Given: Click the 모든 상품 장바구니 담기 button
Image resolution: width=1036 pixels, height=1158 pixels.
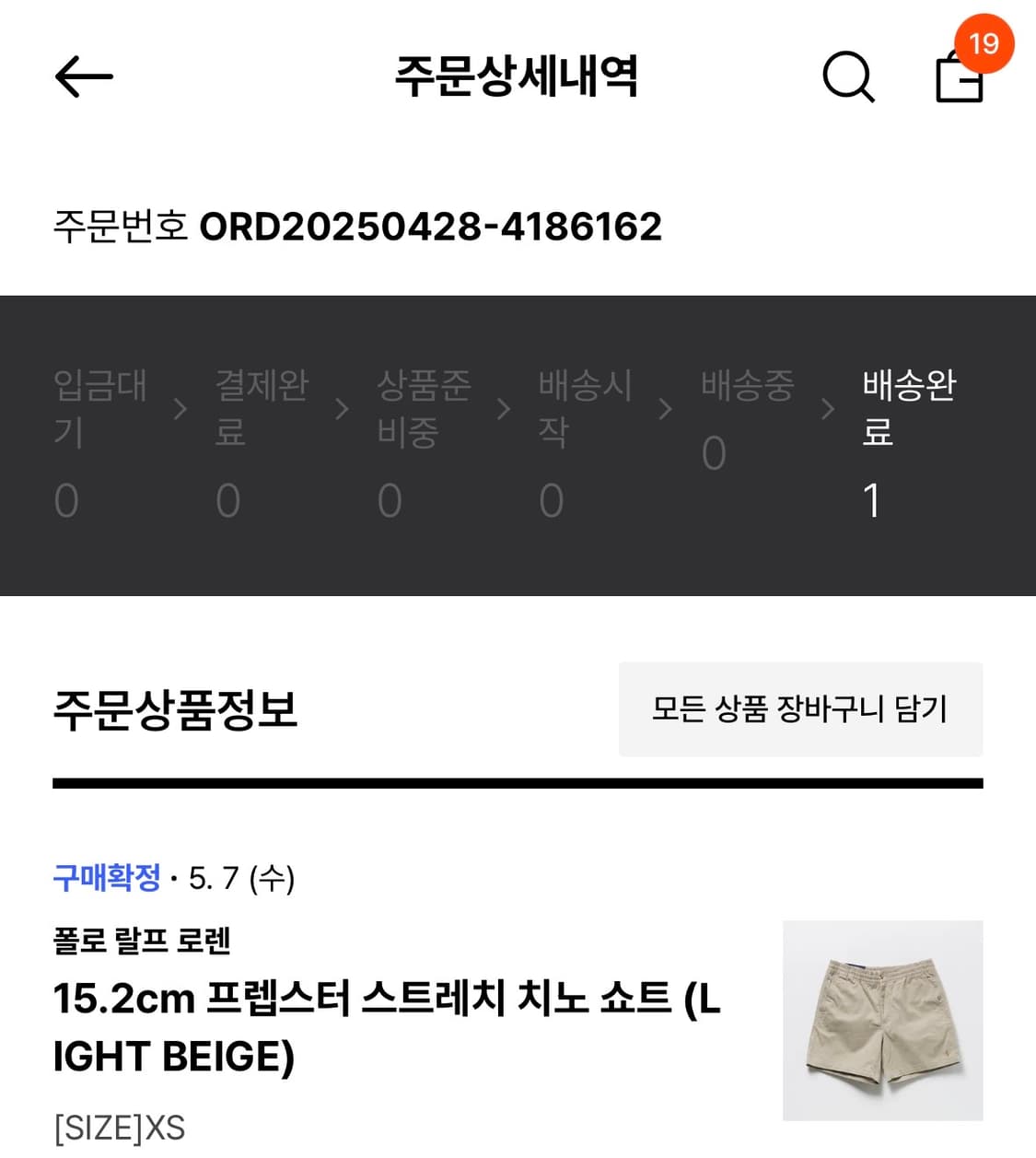Looking at the screenshot, I should (800, 709).
